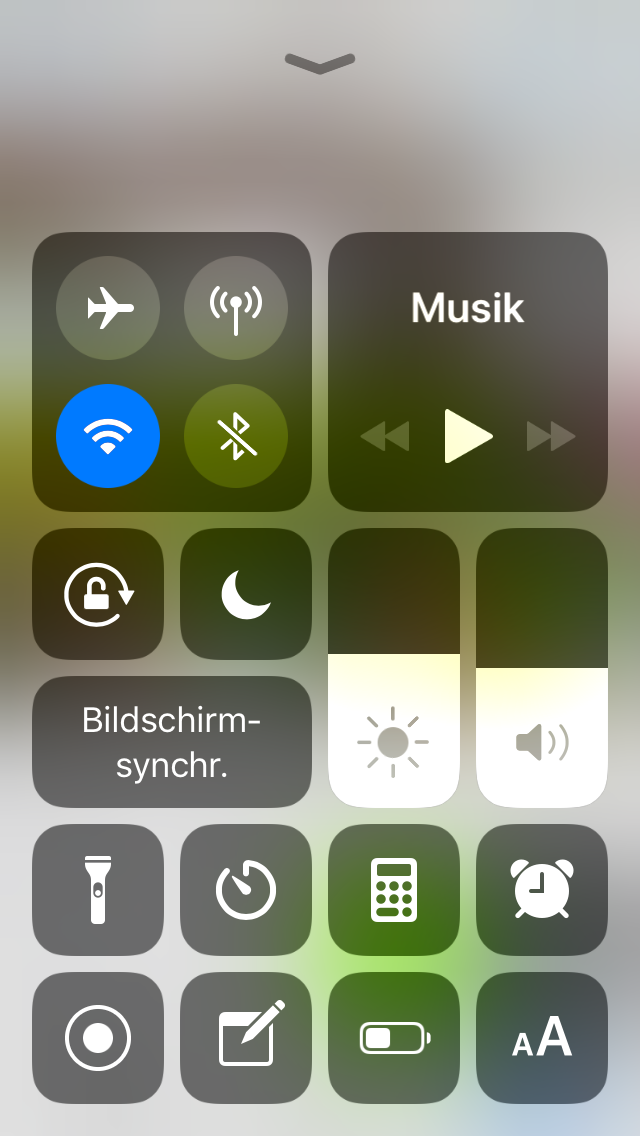Toggle cellular data

click(x=236, y=308)
